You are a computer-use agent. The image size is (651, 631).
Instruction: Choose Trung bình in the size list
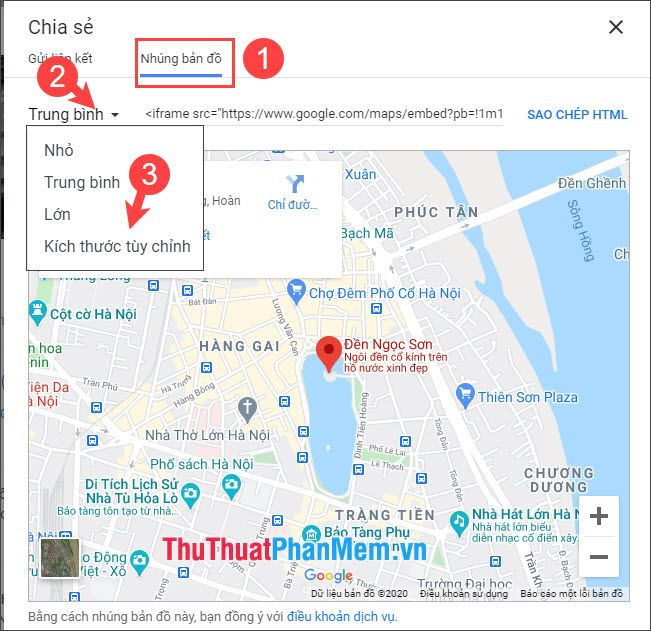pos(82,183)
